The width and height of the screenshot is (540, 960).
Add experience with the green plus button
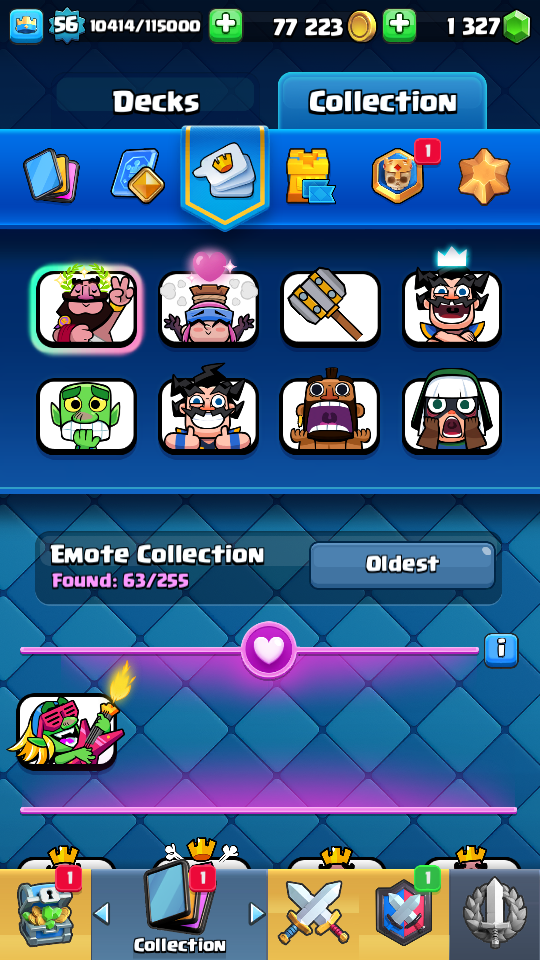[x=225, y=26]
